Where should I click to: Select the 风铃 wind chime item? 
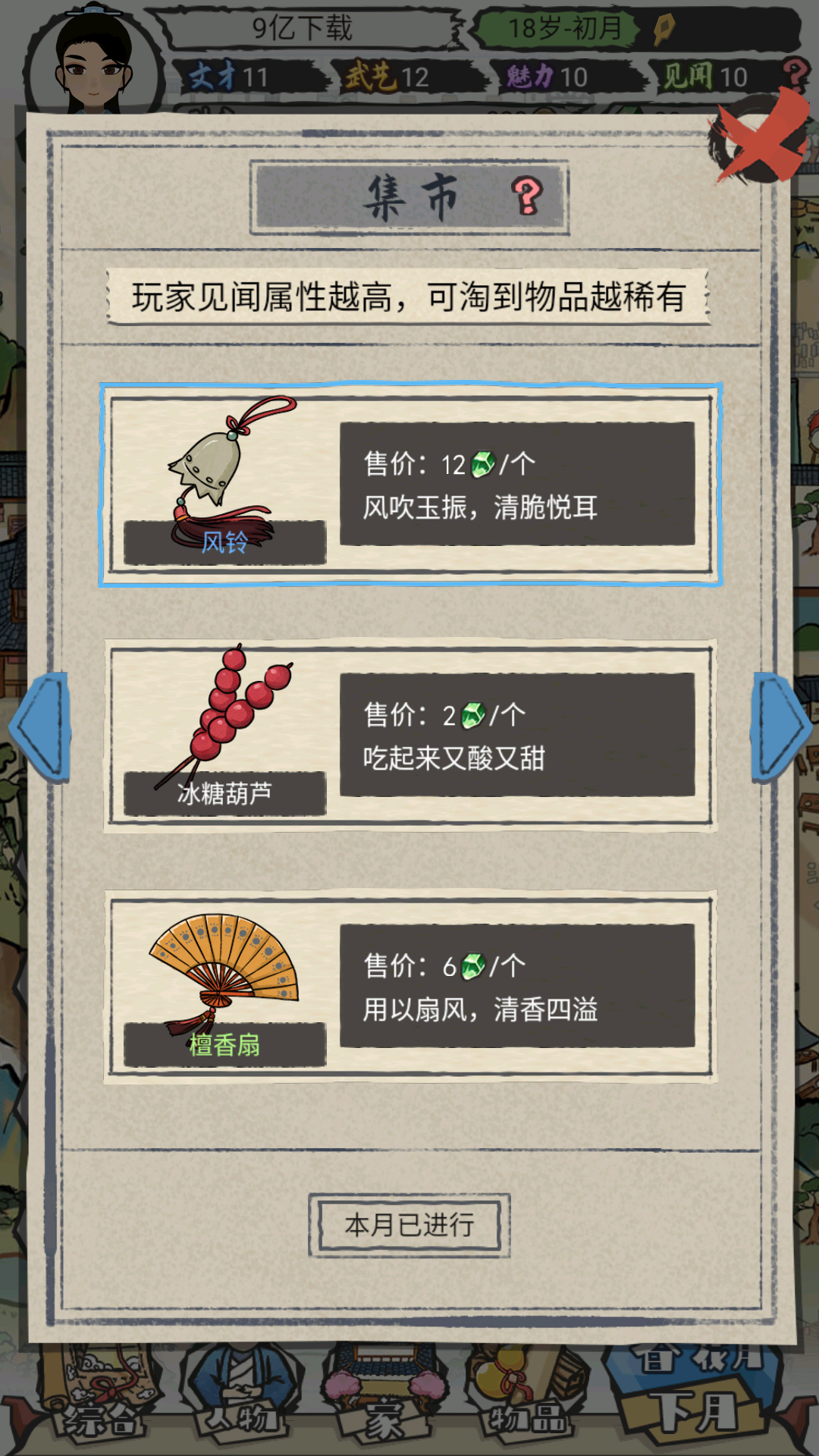pyautogui.click(x=410, y=485)
